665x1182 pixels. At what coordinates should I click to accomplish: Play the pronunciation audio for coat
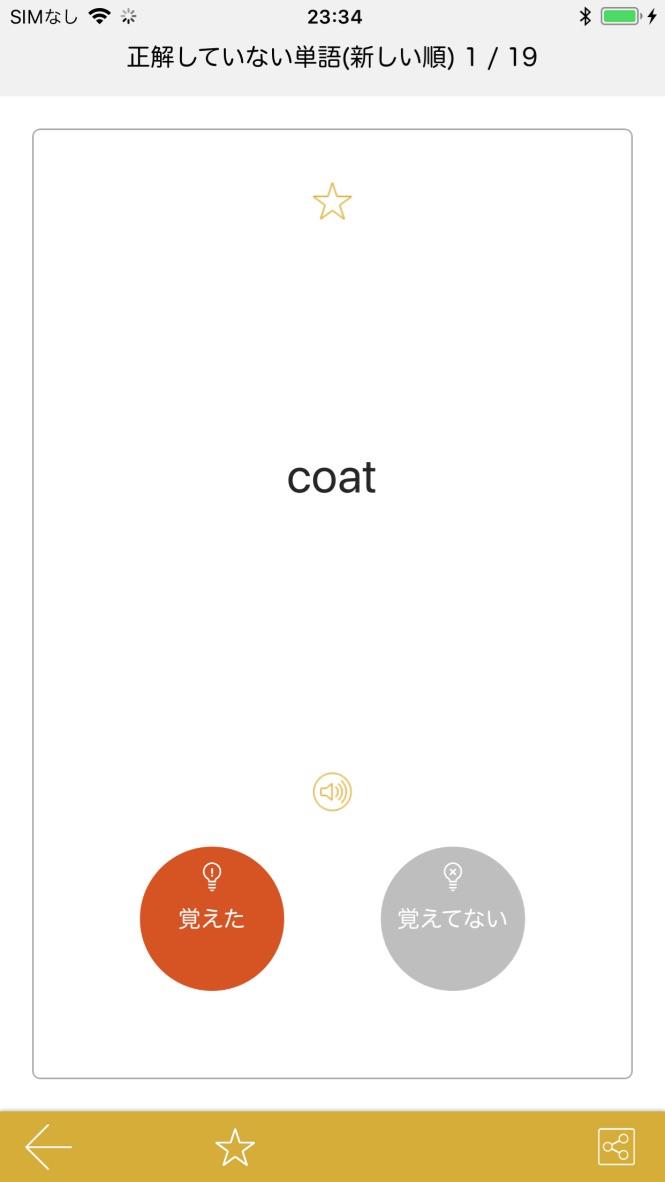[x=332, y=793]
